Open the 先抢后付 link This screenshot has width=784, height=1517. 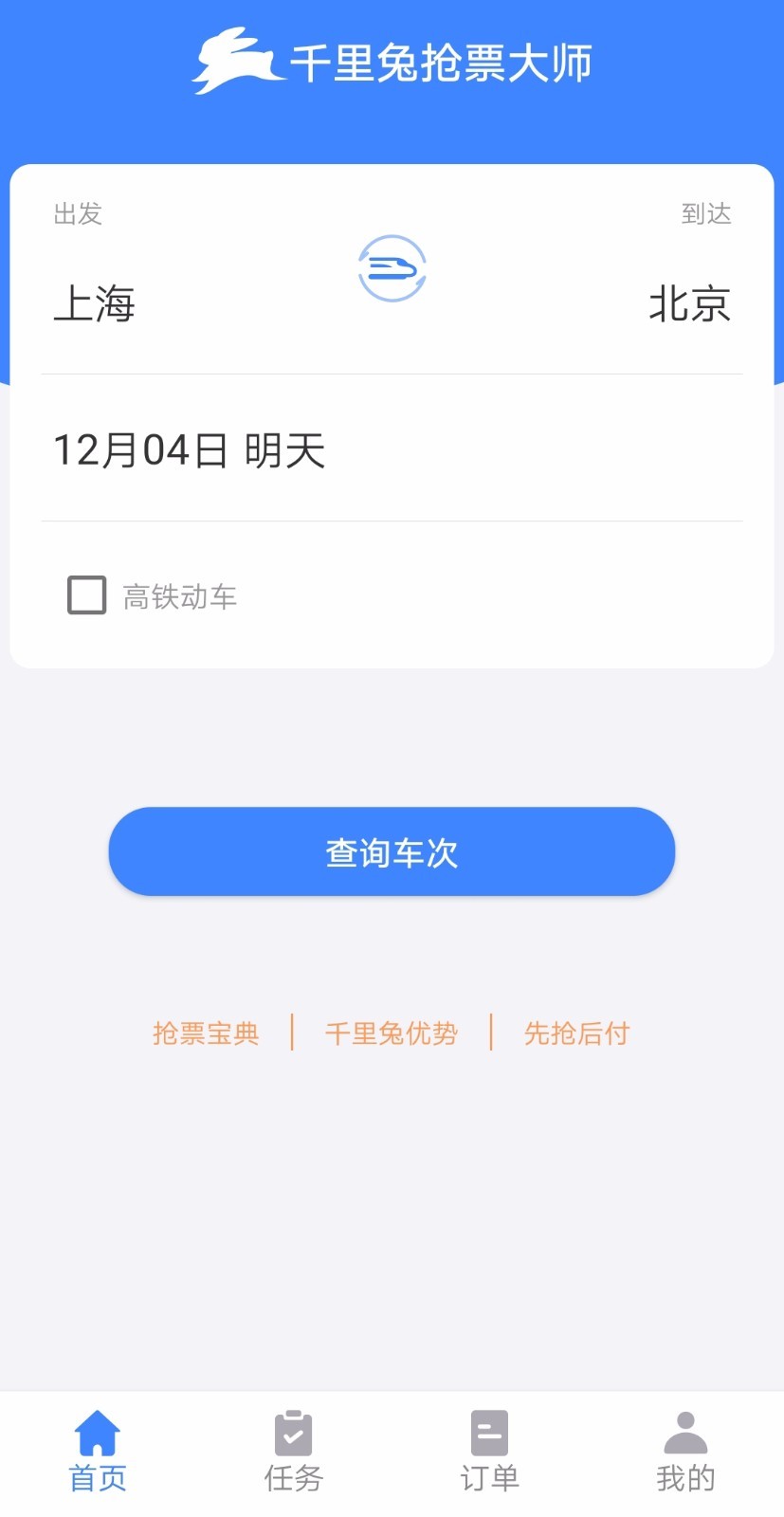[576, 1033]
